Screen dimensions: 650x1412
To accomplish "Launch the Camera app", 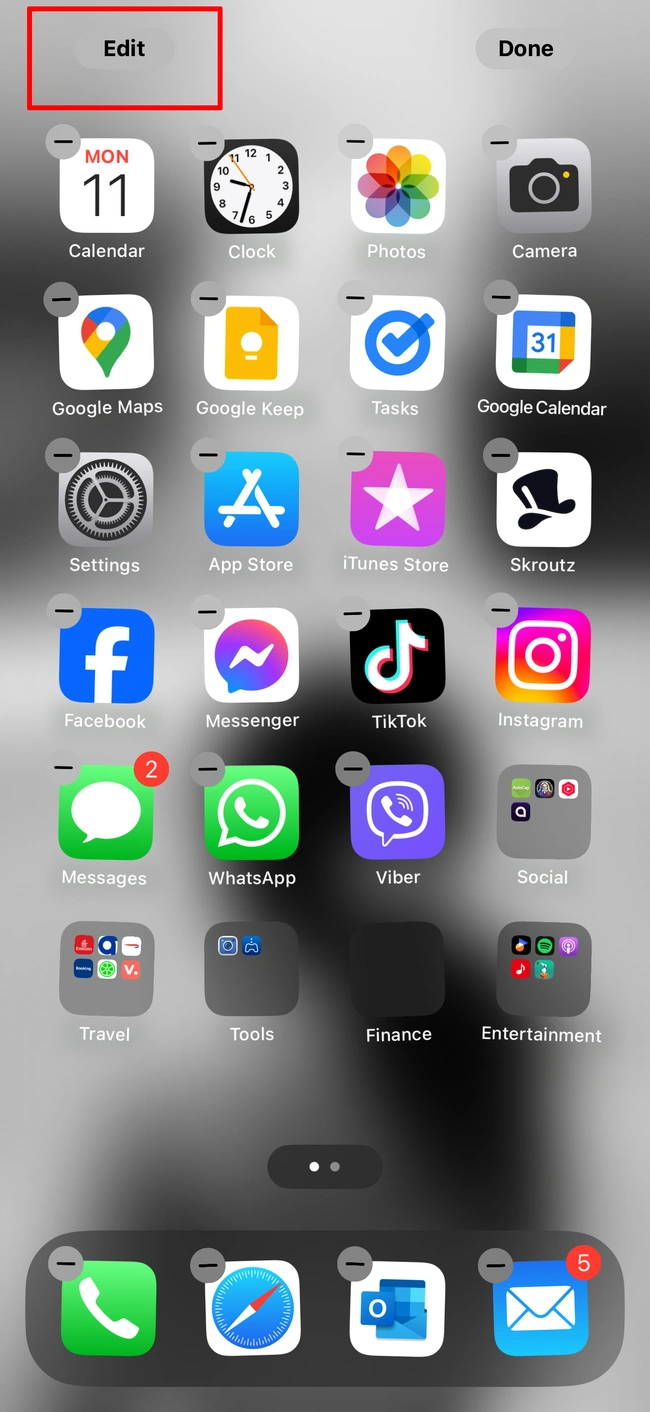I will pyautogui.click(x=543, y=187).
